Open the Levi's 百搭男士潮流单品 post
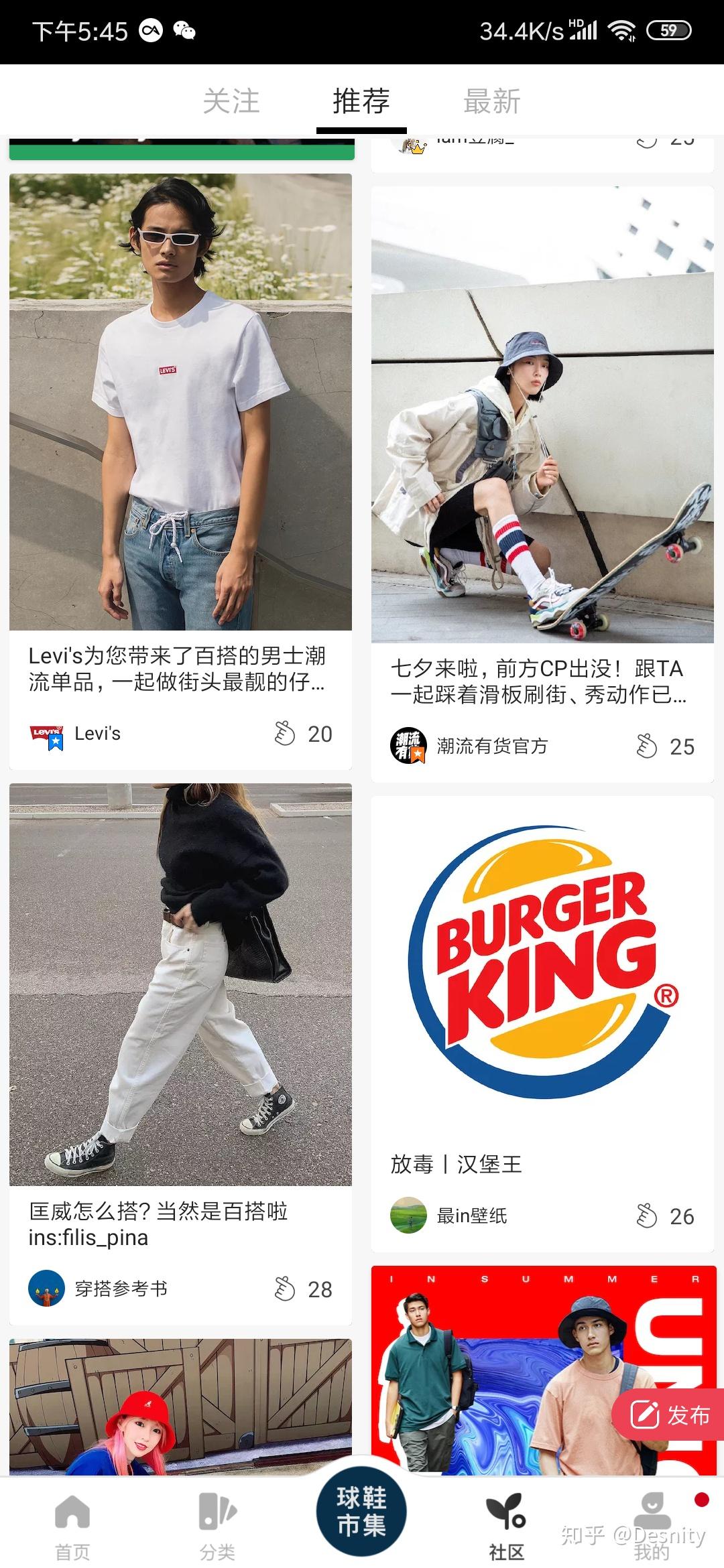 coord(180,402)
